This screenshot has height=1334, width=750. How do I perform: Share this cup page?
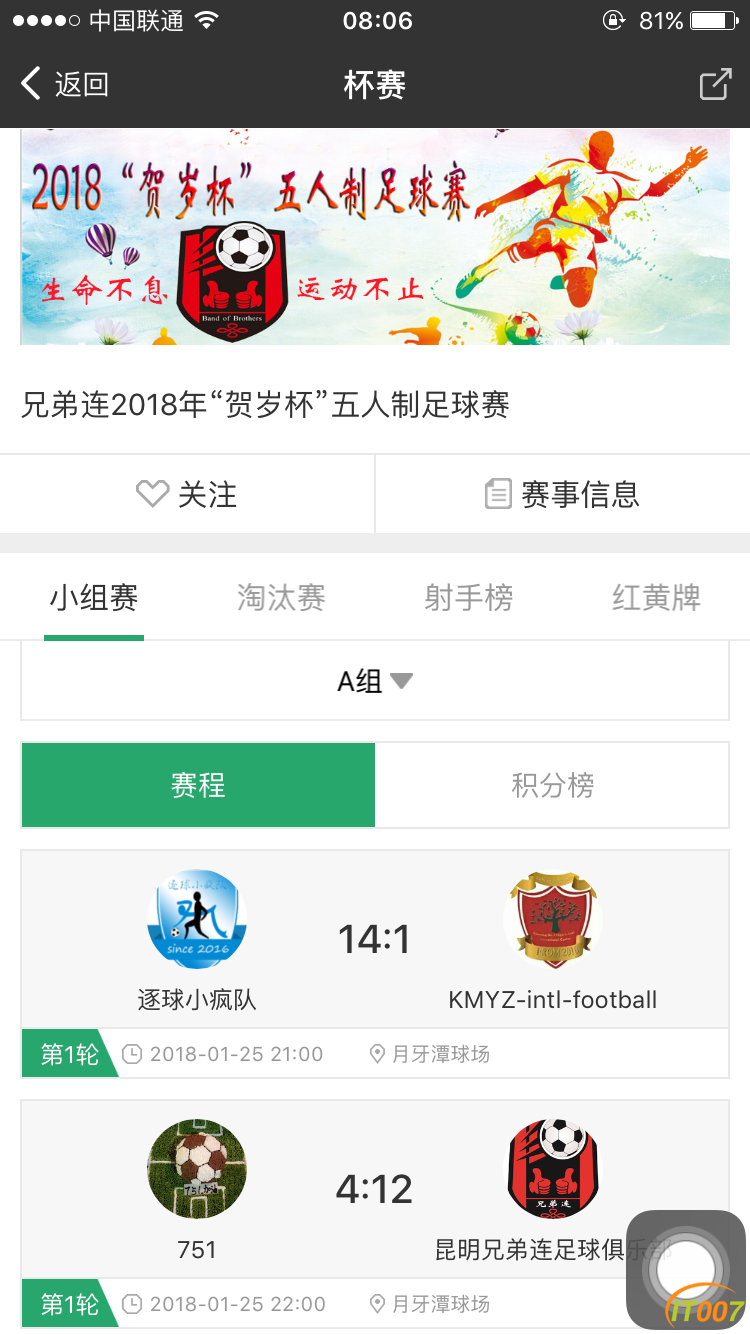pyautogui.click(x=714, y=84)
